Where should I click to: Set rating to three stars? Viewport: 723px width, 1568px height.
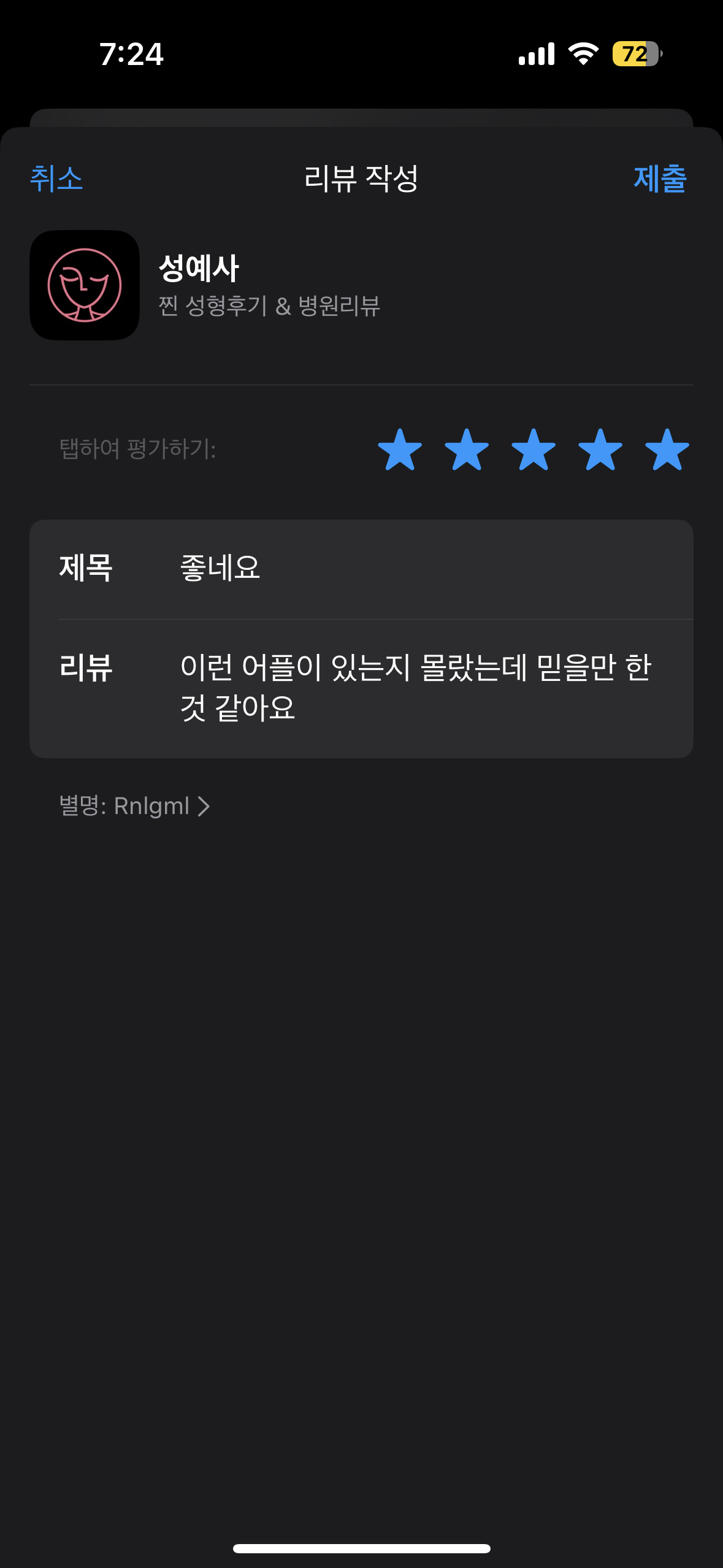click(534, 450)
